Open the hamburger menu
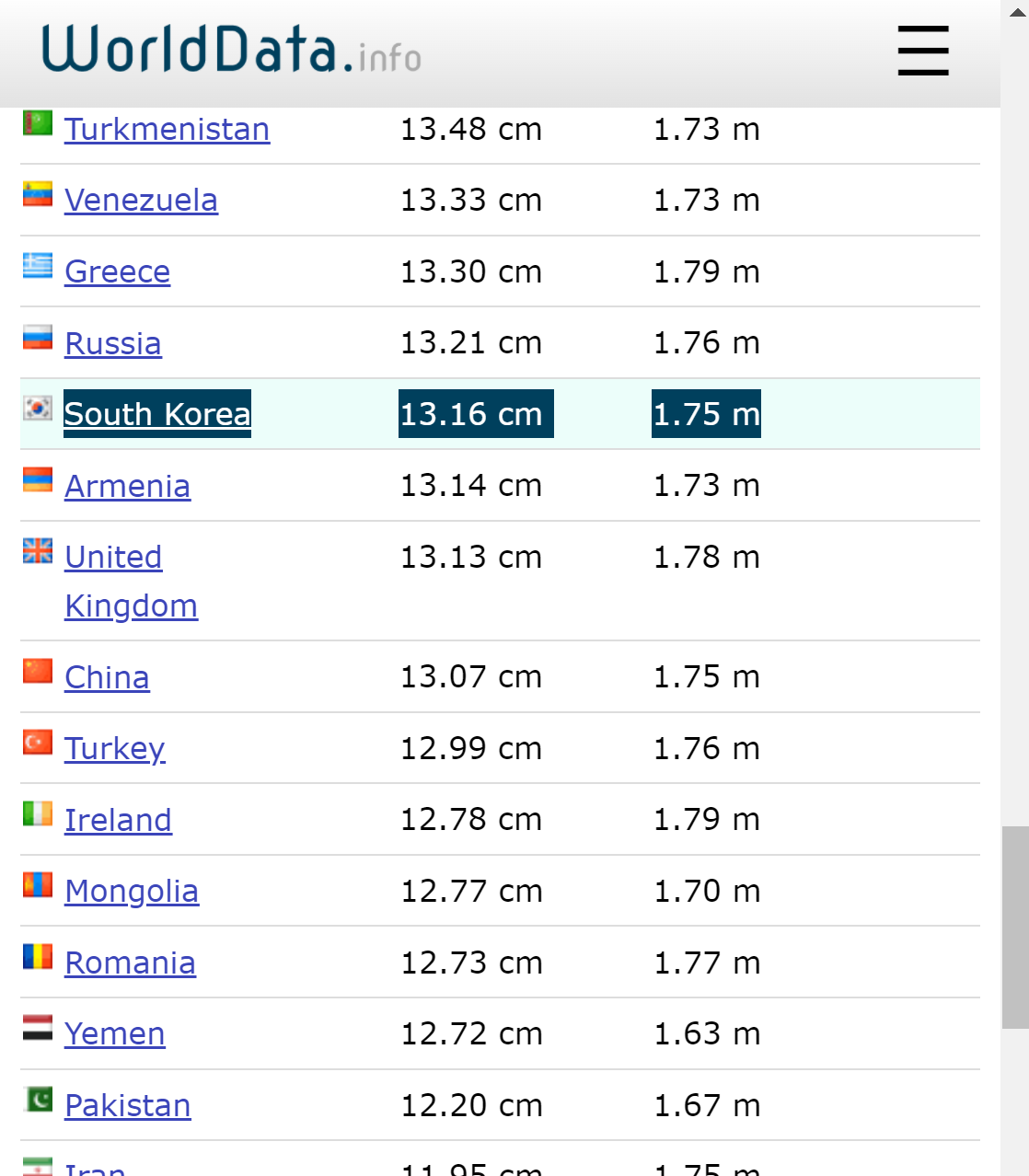 pos(922,51)
